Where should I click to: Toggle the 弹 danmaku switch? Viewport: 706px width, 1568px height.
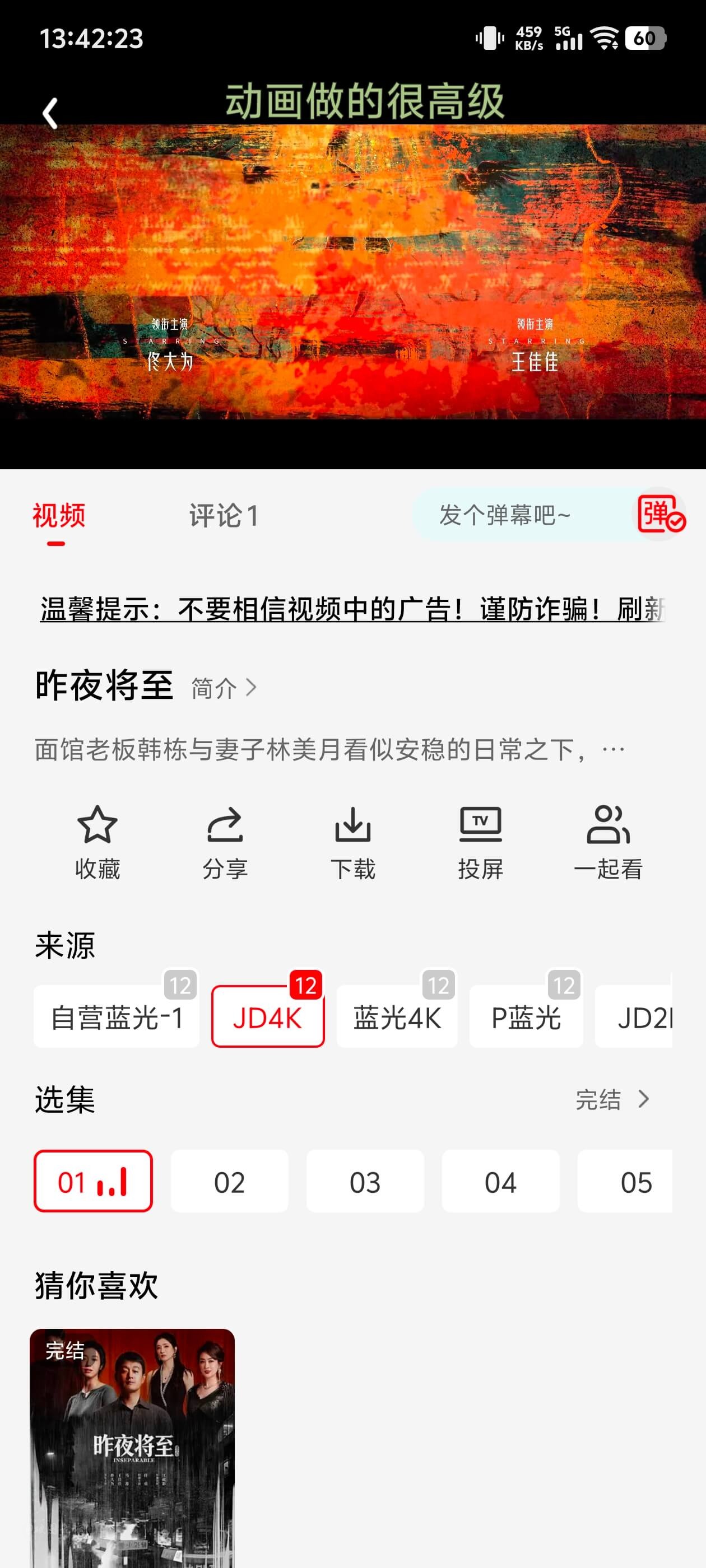point(662,514)
